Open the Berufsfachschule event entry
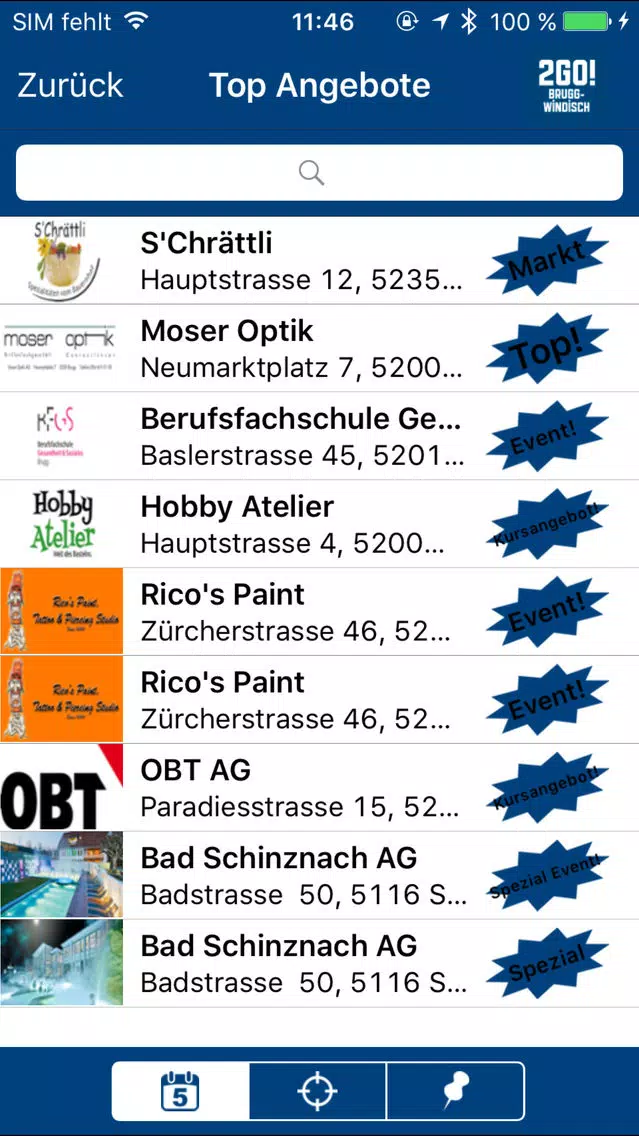Image resolution: width=639 pixels, height=1136 pixels. coord(320,436)
